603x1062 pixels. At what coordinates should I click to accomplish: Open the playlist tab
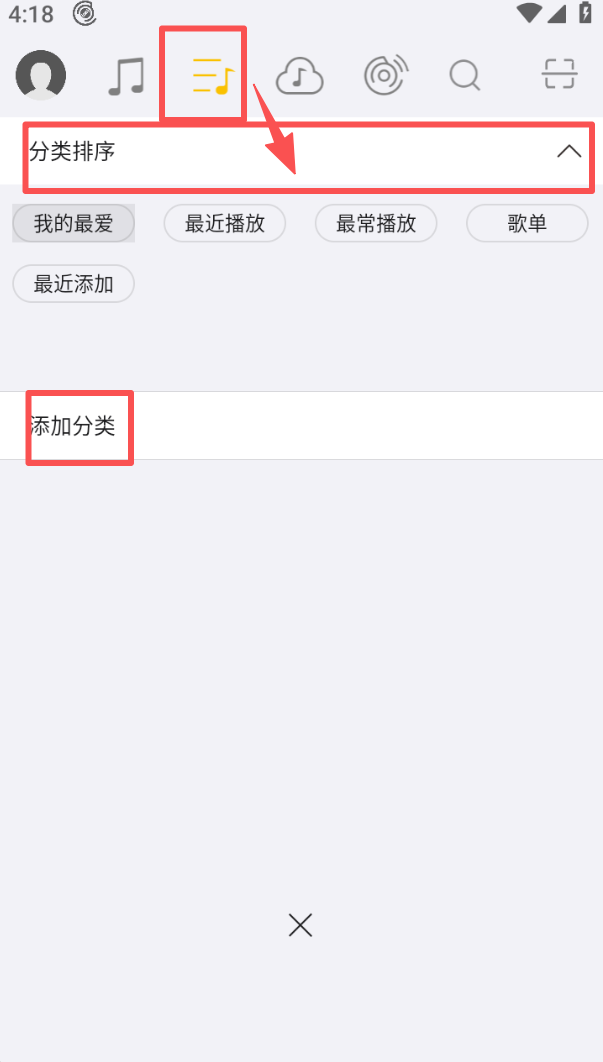click(211, 76)
